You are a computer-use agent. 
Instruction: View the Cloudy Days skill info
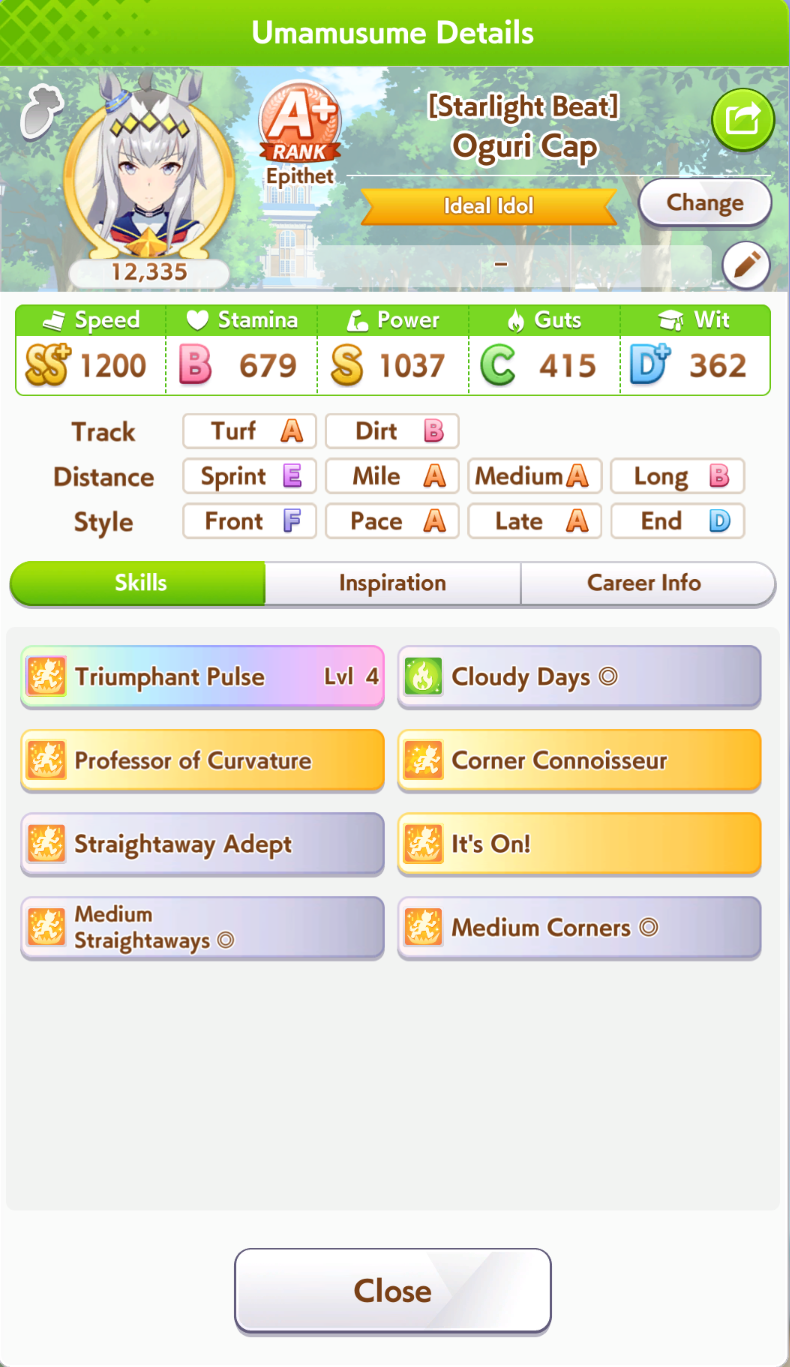[x=579, y=677]
